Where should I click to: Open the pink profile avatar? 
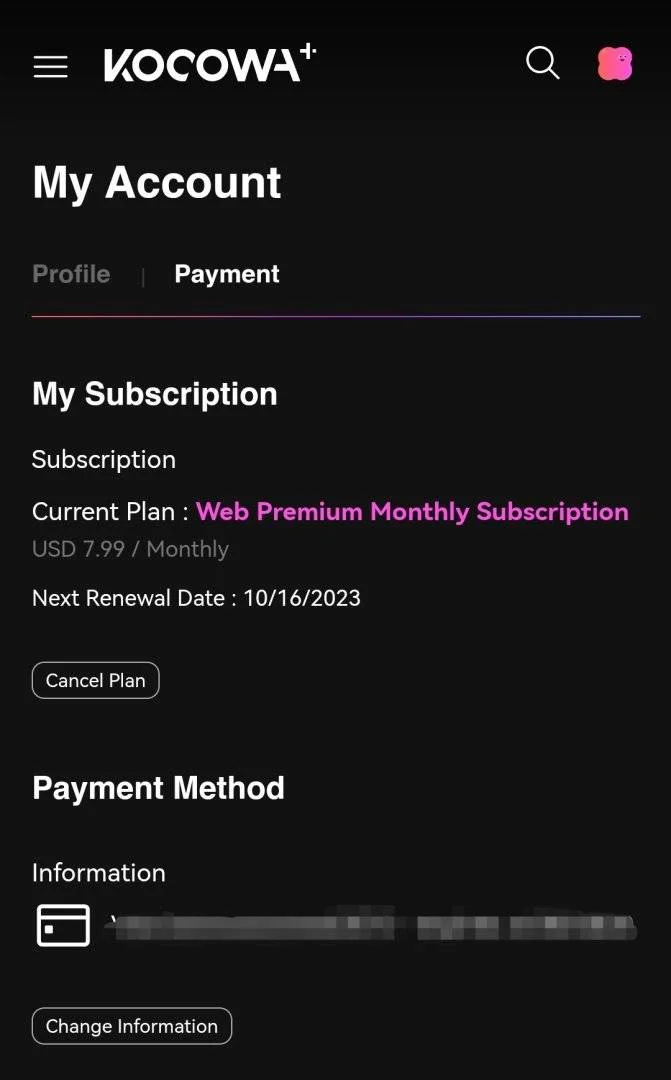(615, 64)
